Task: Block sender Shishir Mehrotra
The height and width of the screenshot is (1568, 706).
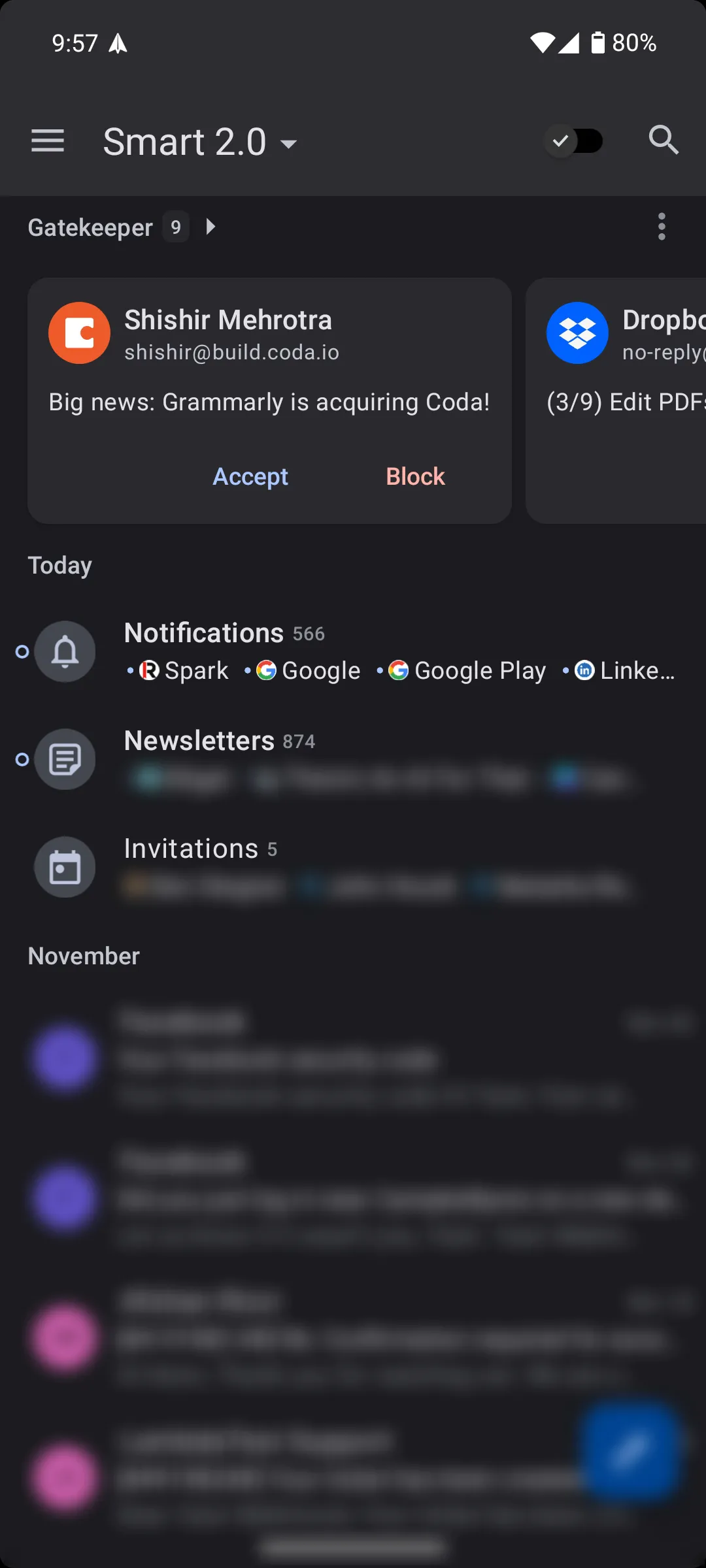Action: [x=415, y=476]
